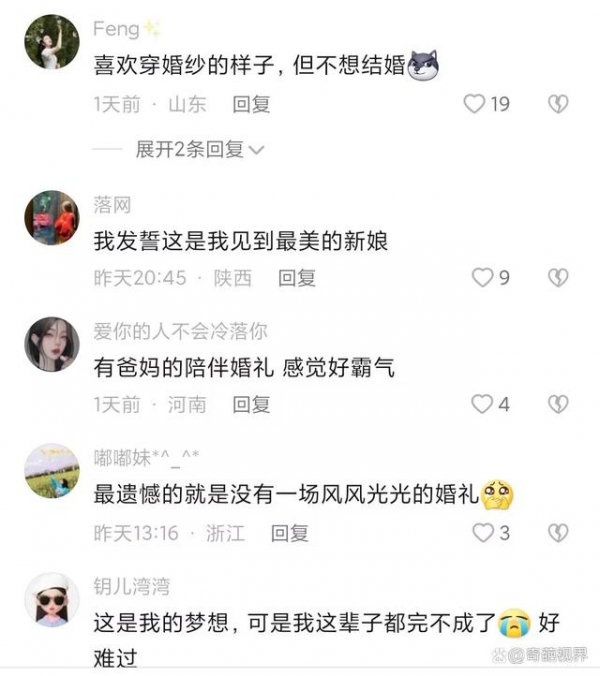
Task: Open avatar of 爱你的人不会冷落你
Action: (51, 344)
